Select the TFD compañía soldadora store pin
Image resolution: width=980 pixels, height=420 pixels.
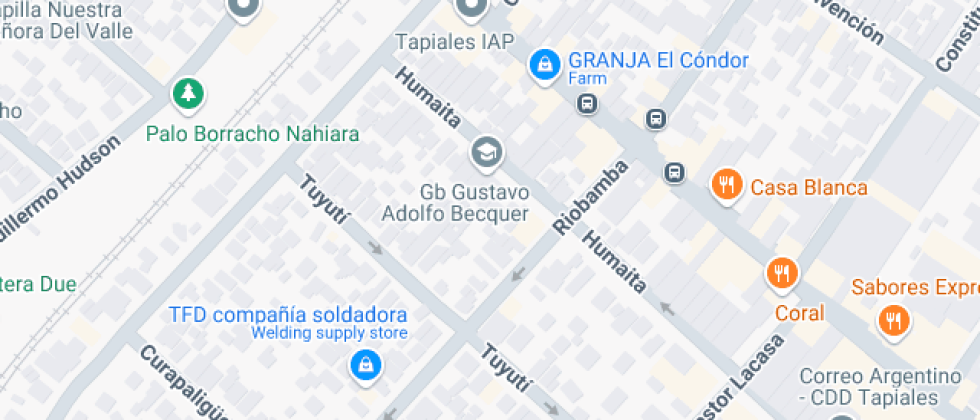click(366, 365)
